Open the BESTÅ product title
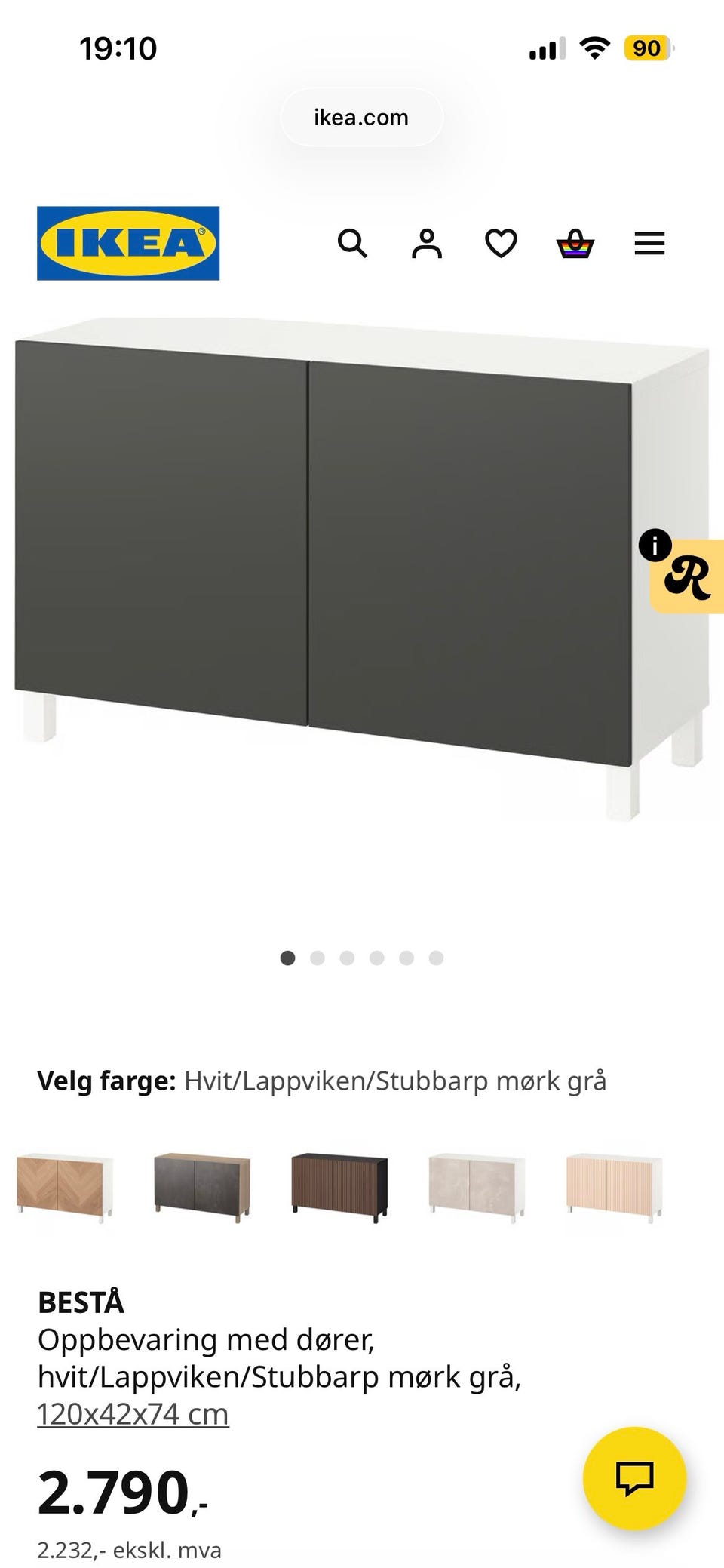 (83, 1301)
